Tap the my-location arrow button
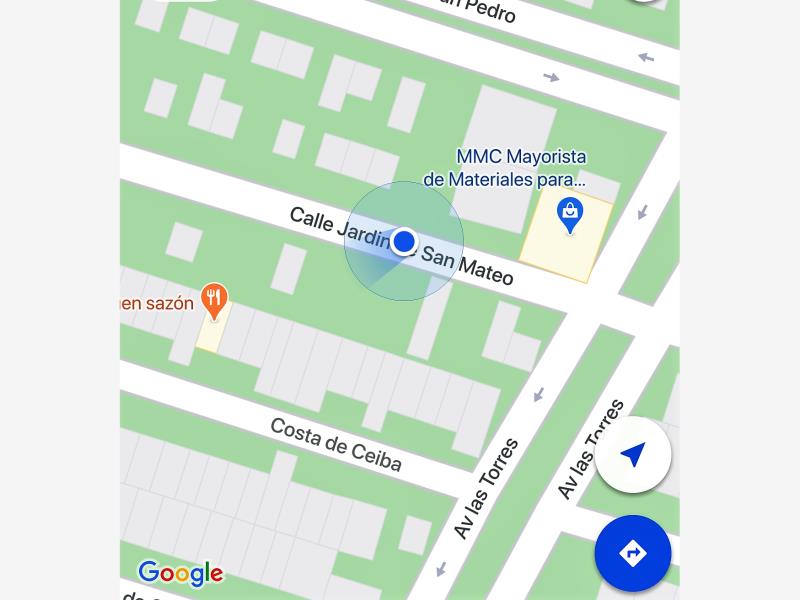 pos(633,455)
